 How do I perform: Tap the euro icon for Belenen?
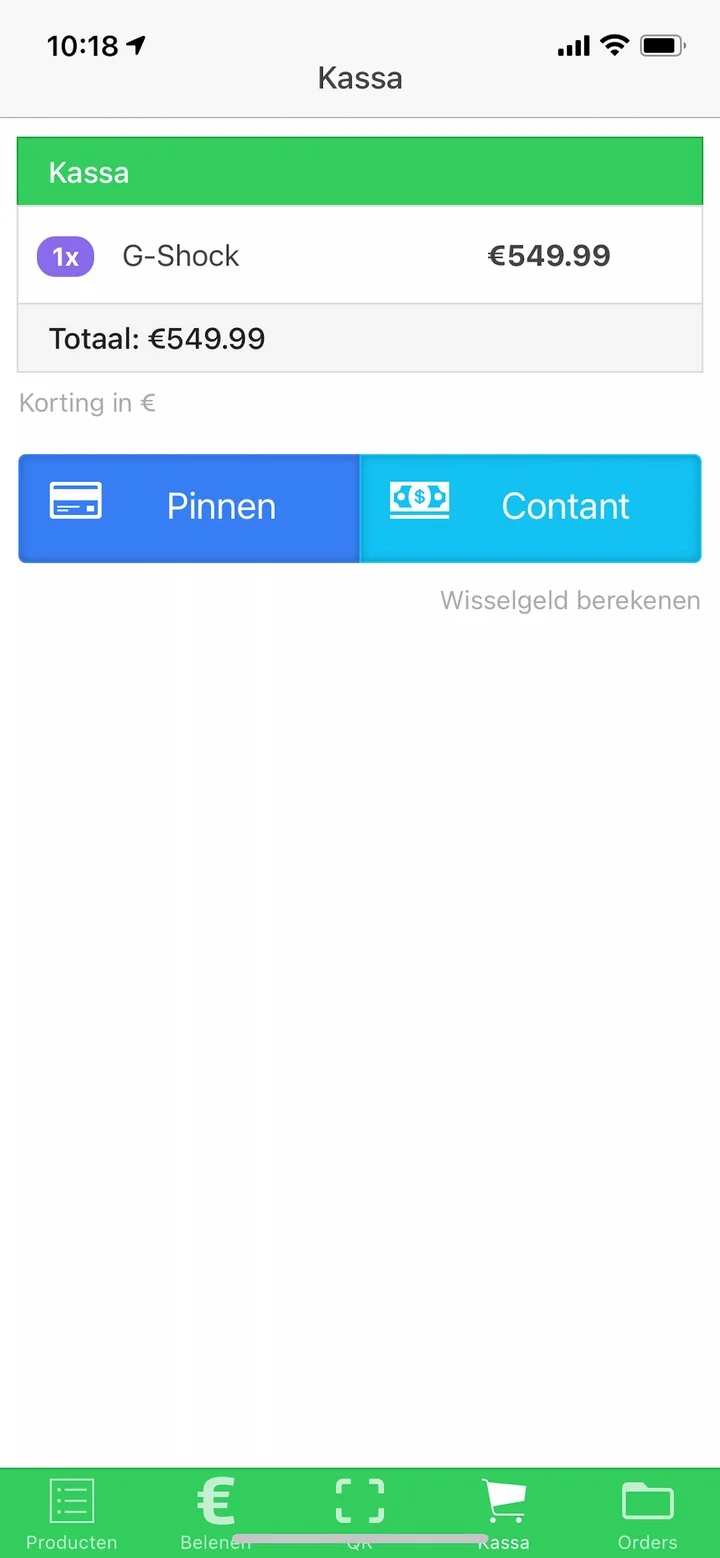pyautogui.click(x=215, y=1498)
